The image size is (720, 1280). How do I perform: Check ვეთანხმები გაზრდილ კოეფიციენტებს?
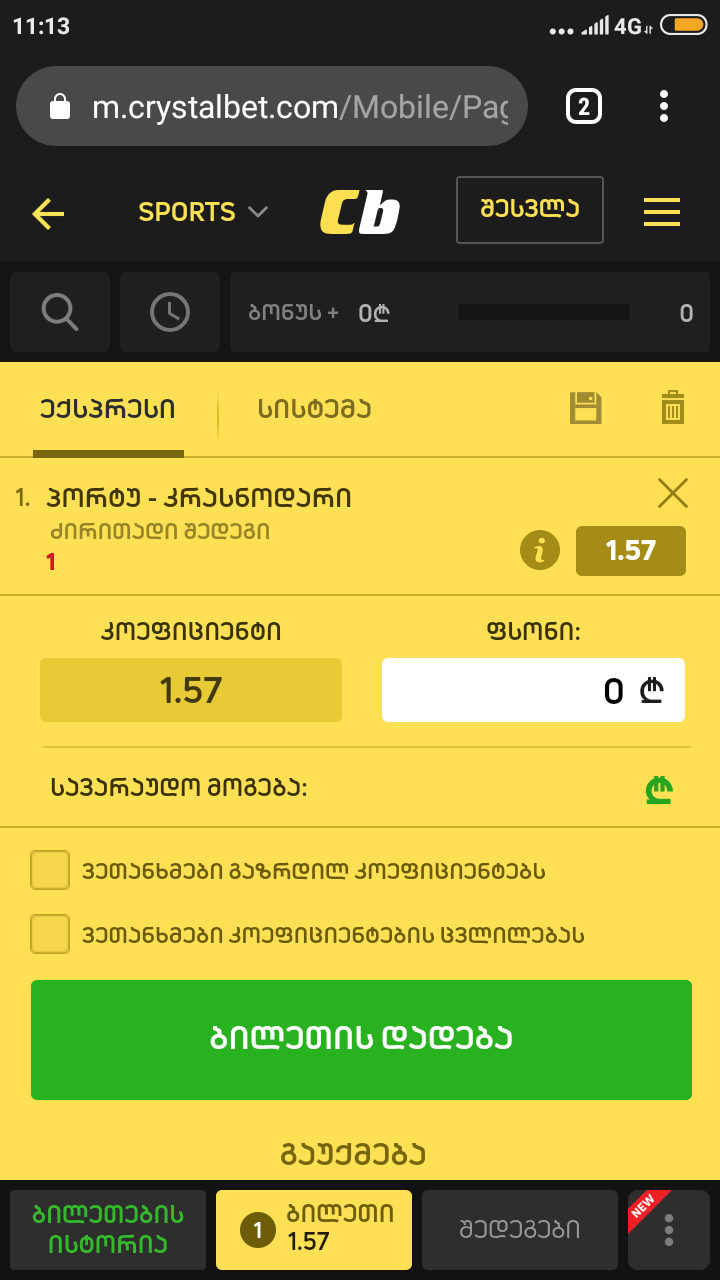50,870
